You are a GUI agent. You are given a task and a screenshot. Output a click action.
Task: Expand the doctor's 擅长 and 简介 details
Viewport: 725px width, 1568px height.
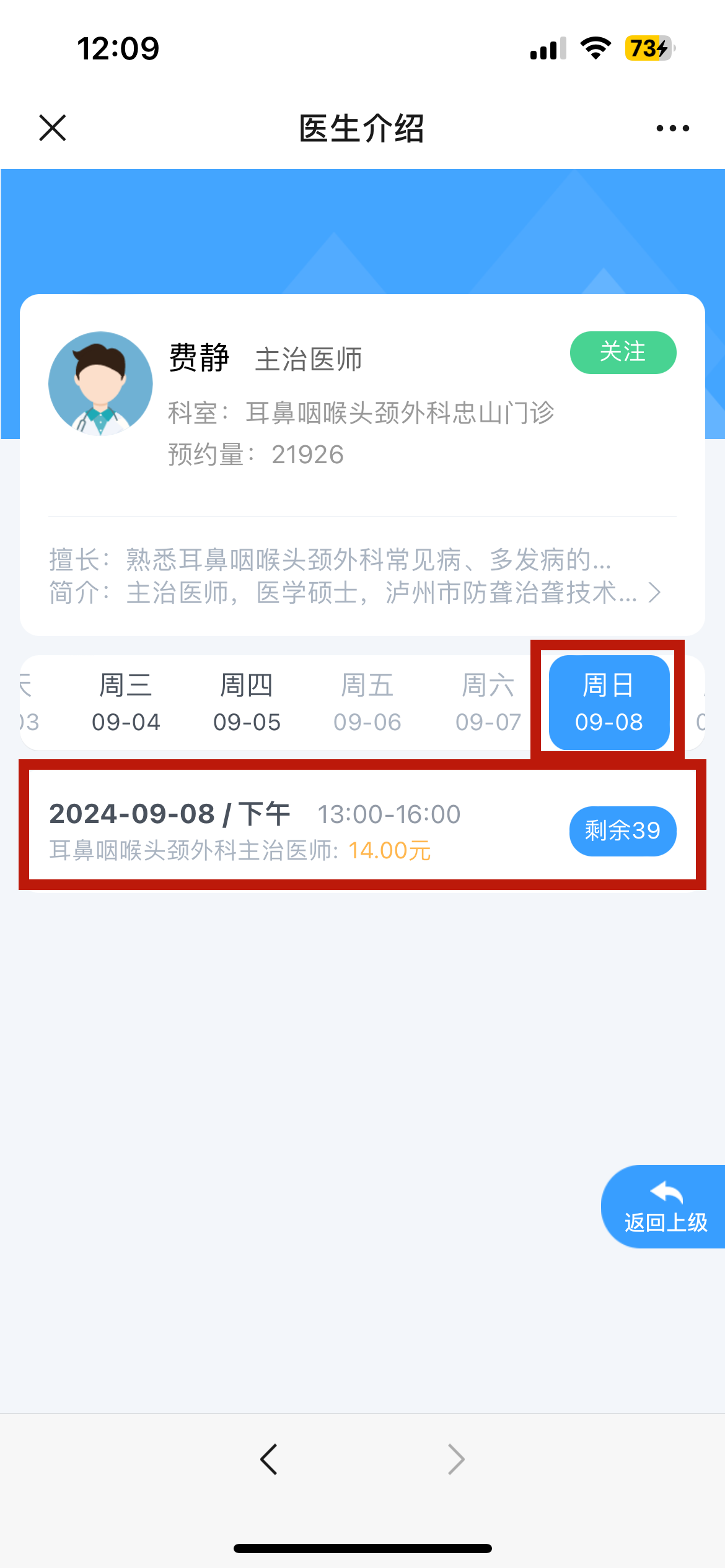click(654, 593)
